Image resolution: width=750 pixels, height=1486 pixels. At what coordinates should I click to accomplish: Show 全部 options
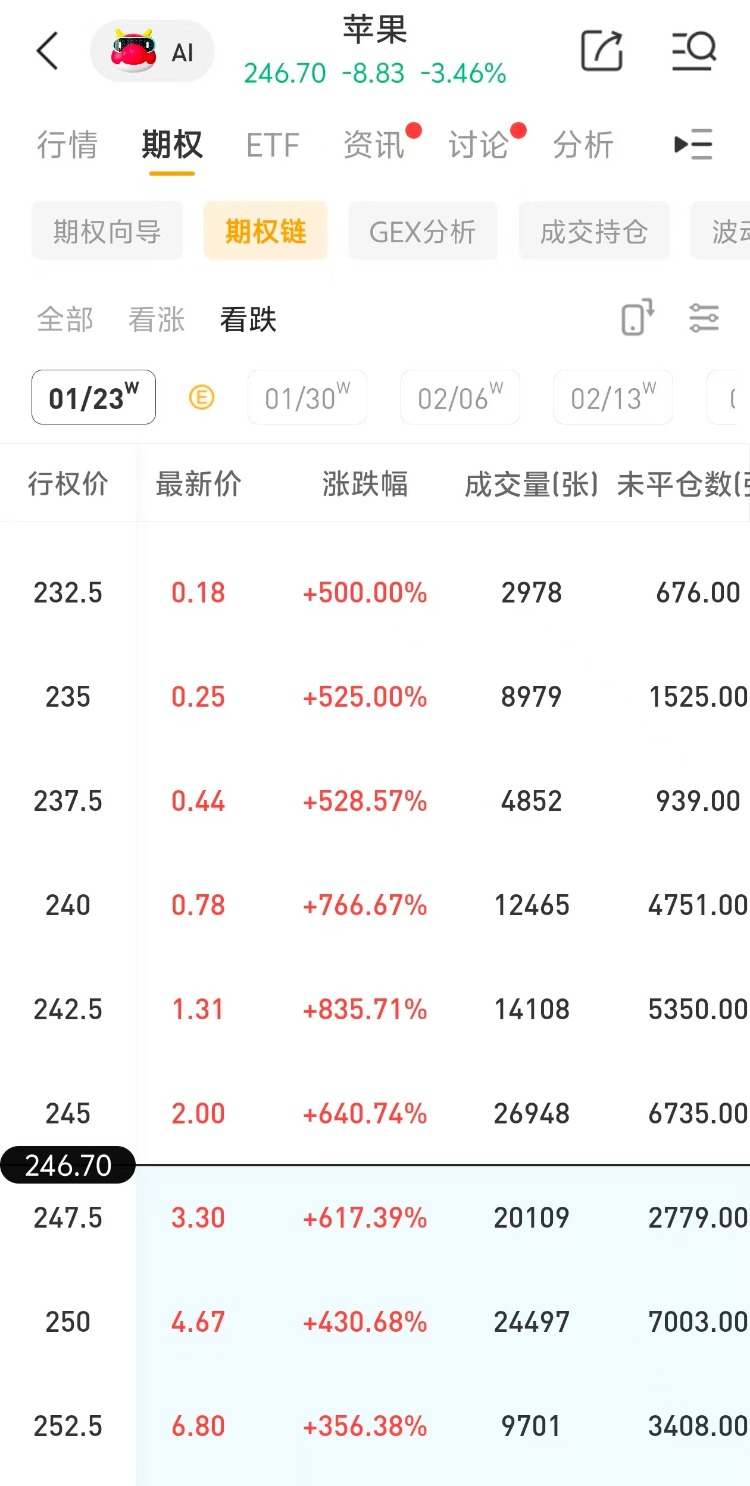pyautogui.click(x=65, y=320)
